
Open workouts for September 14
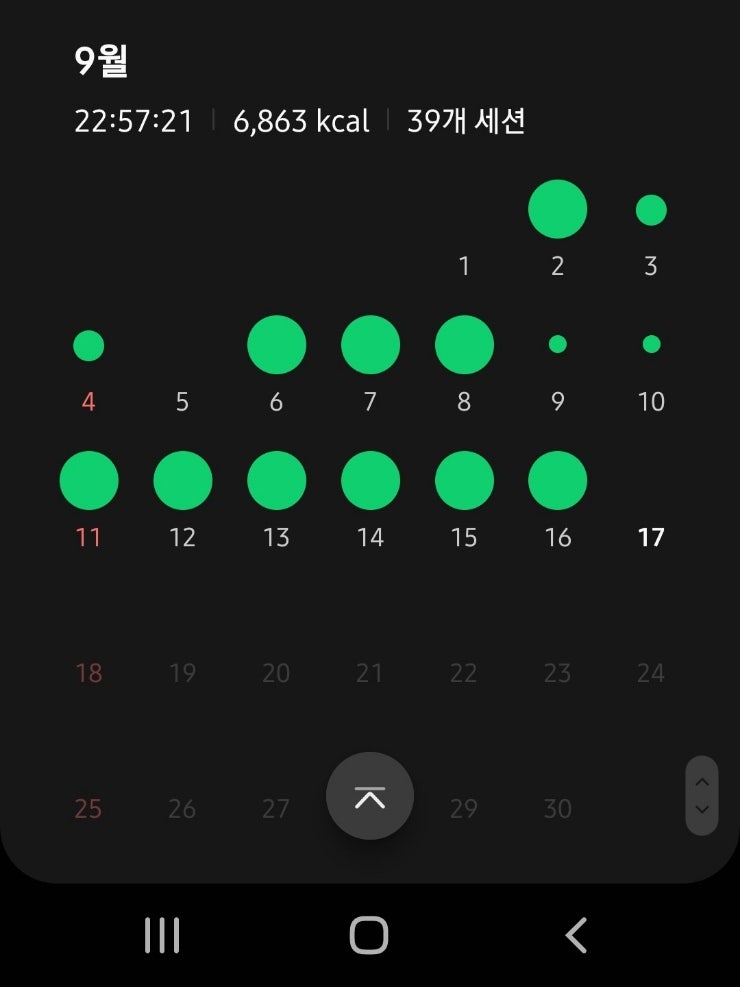point(370,481)
